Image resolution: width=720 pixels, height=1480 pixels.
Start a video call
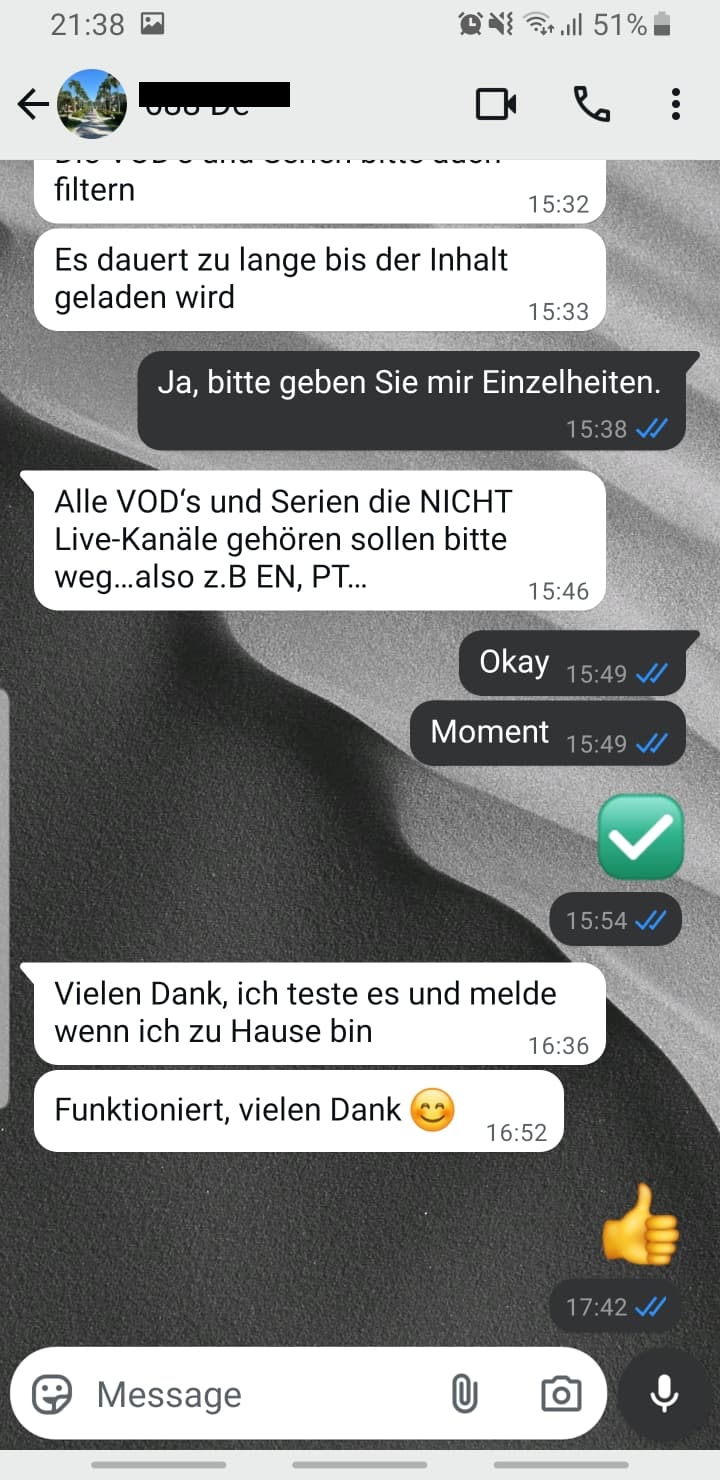(x=496, y=104)
